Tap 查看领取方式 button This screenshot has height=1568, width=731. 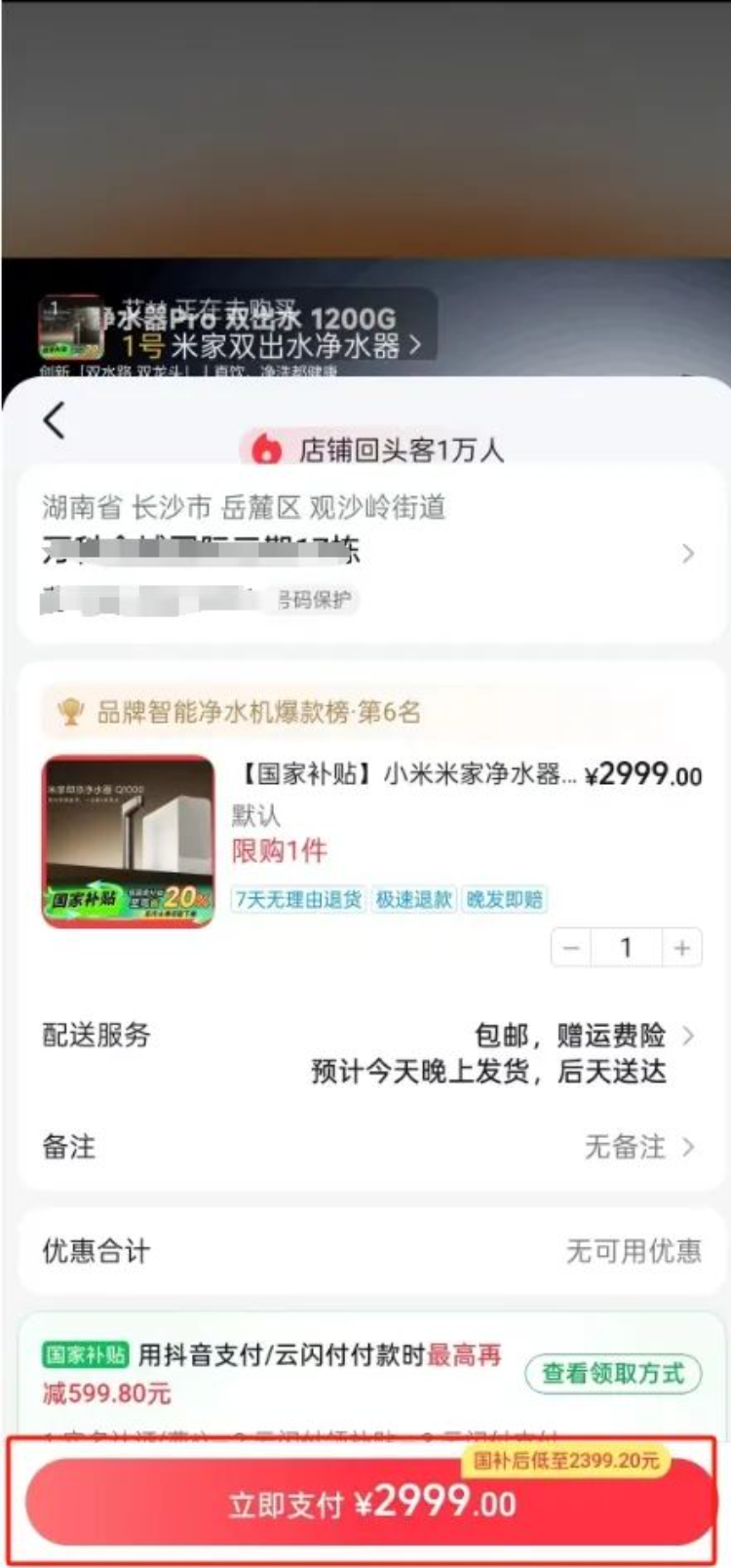613,1373
